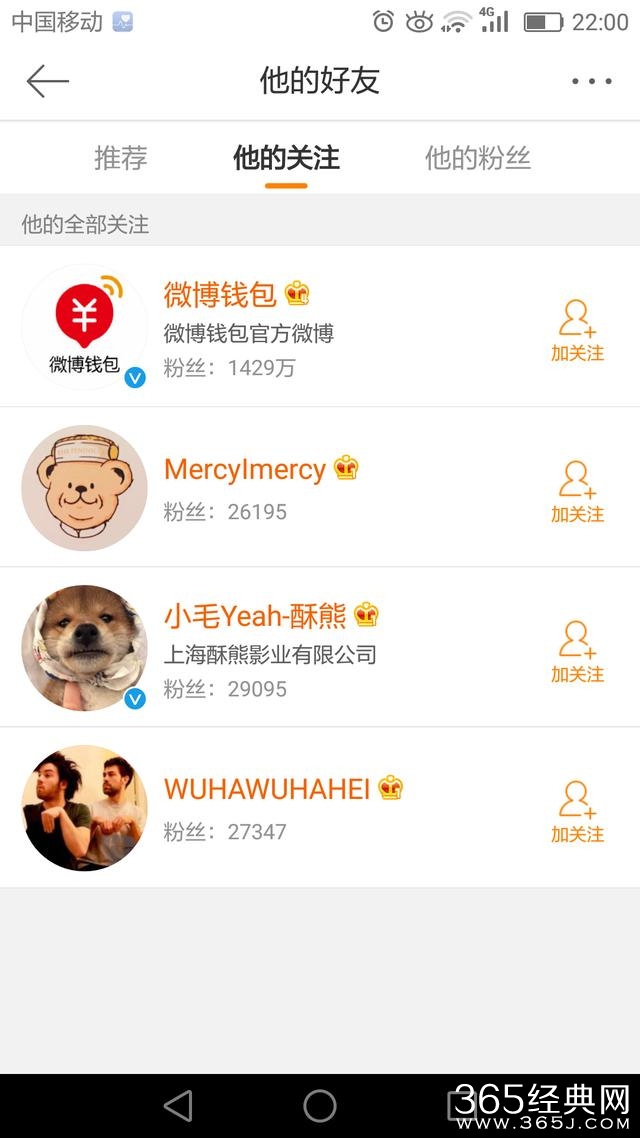
Task: Tap the system home circle button
Action: (320, 1105)
